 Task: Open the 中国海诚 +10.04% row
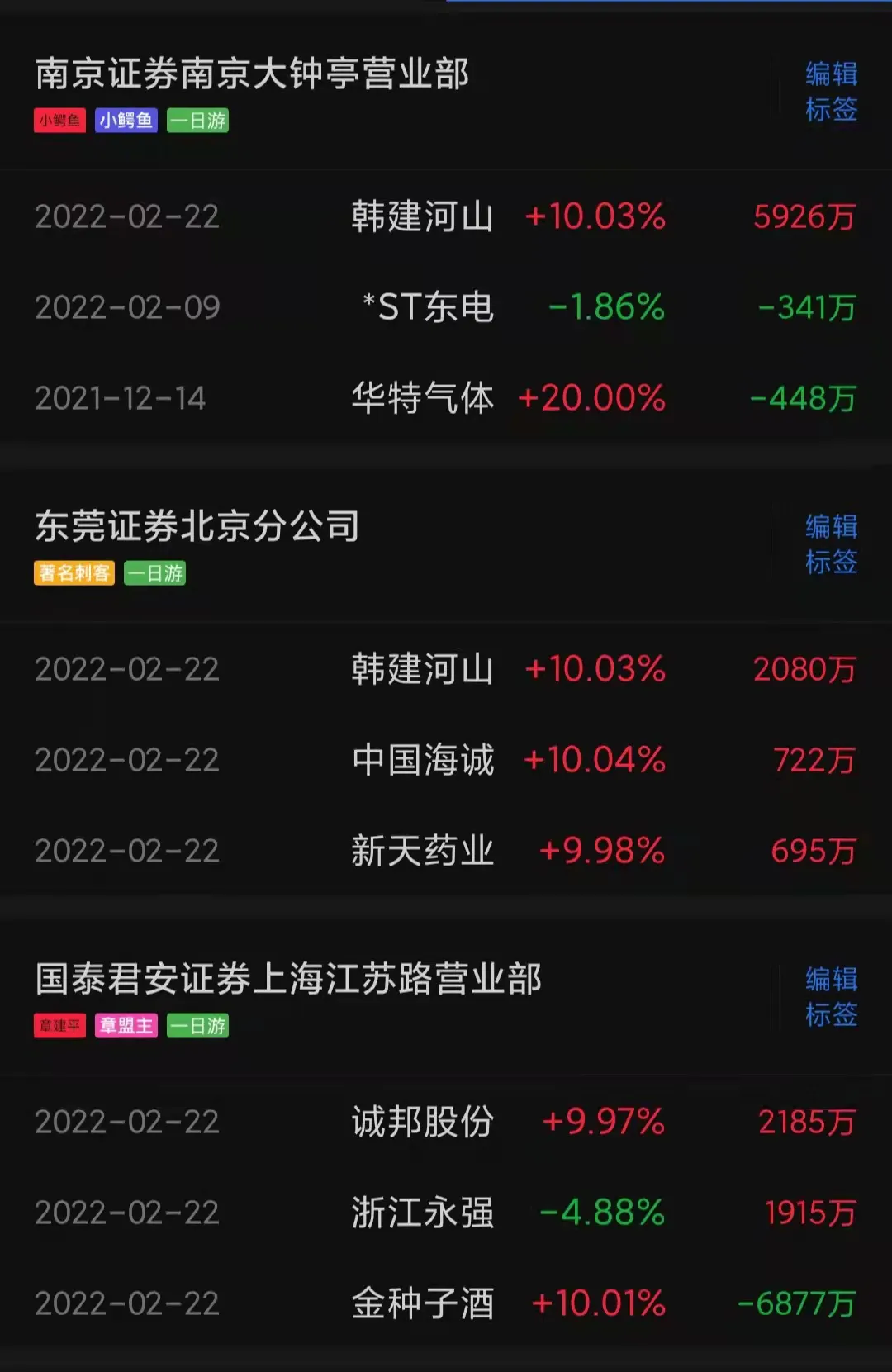point(446,760)
